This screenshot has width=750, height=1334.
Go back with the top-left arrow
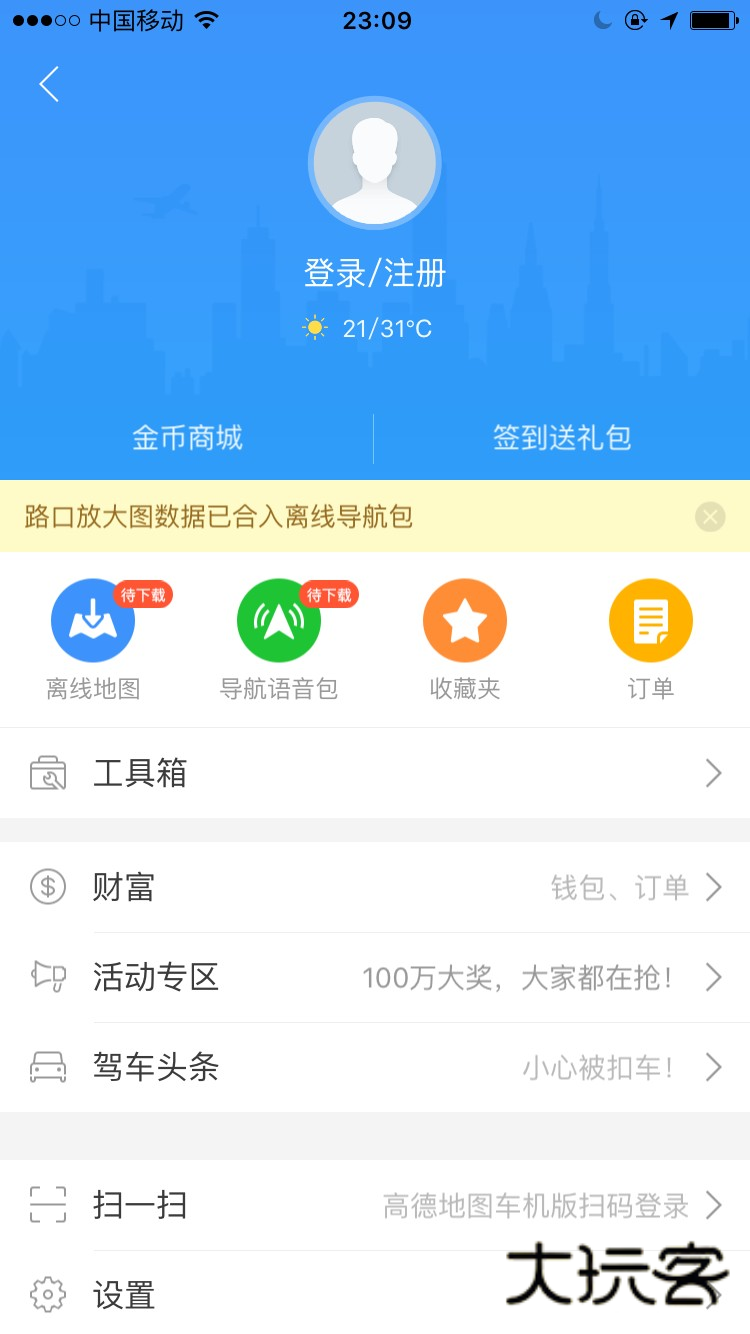coord(49,84)
